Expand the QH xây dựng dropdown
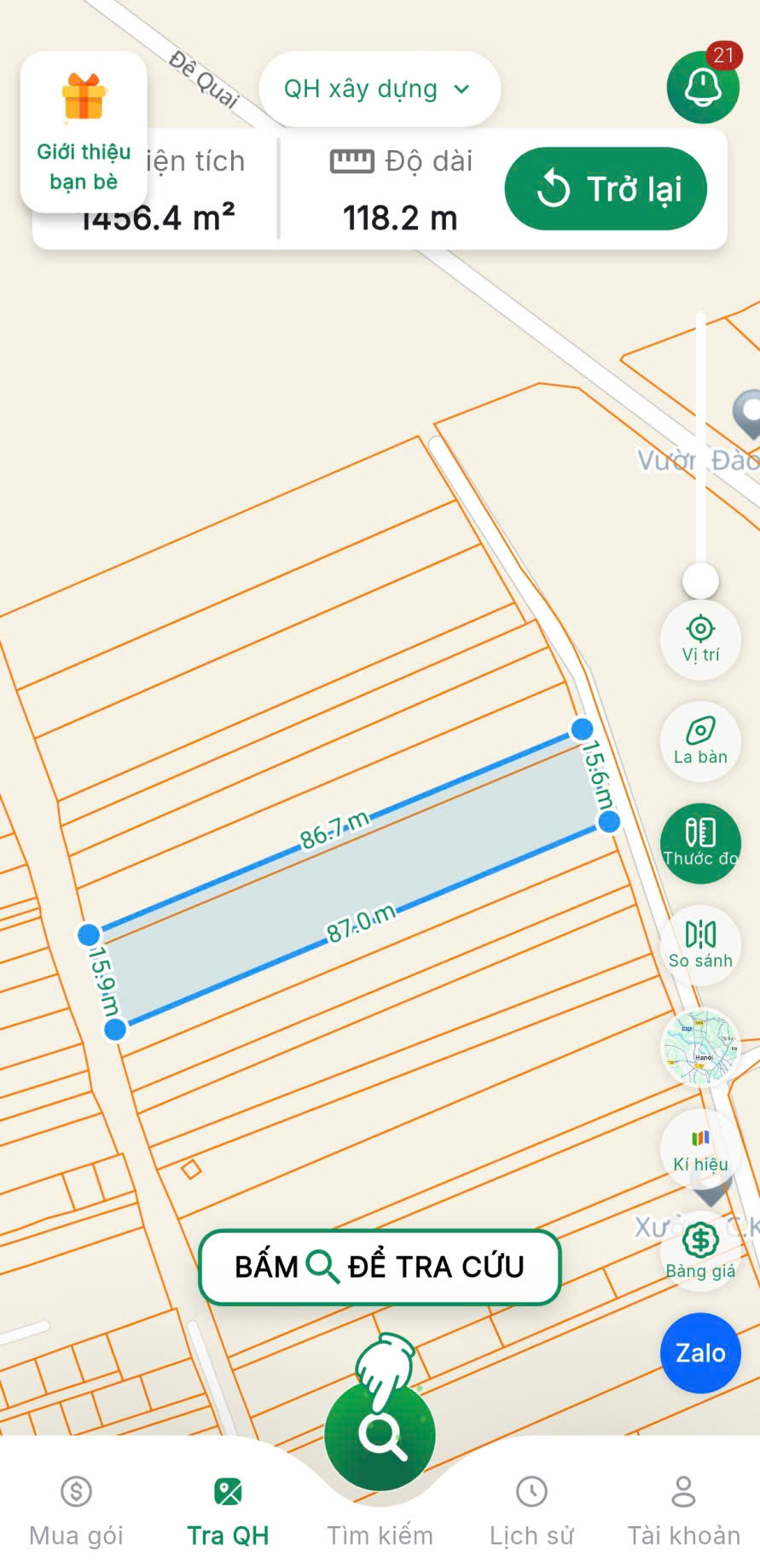Image resolution: width=760 pixels, height=1568 pixels. 378,89
